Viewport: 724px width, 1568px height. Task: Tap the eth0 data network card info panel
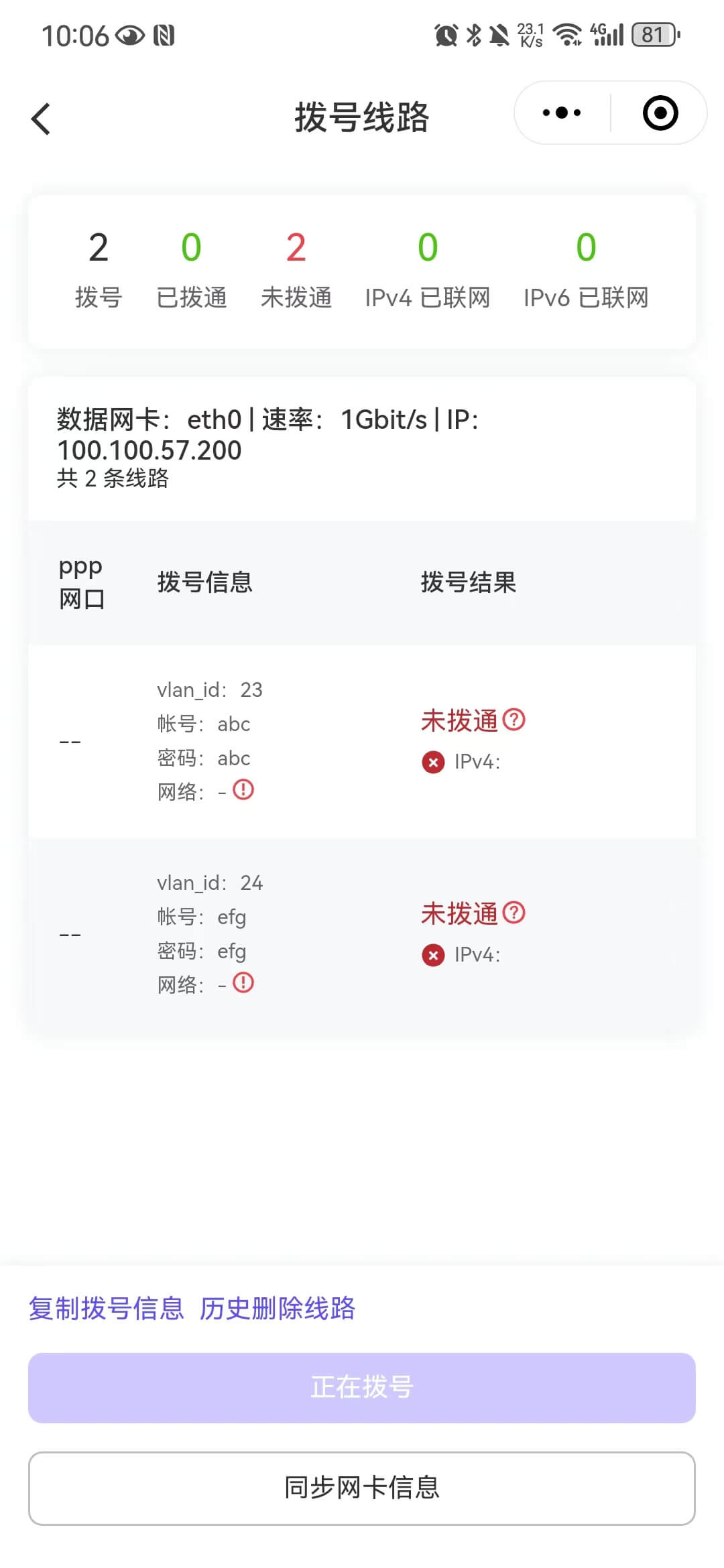point(362,448)
